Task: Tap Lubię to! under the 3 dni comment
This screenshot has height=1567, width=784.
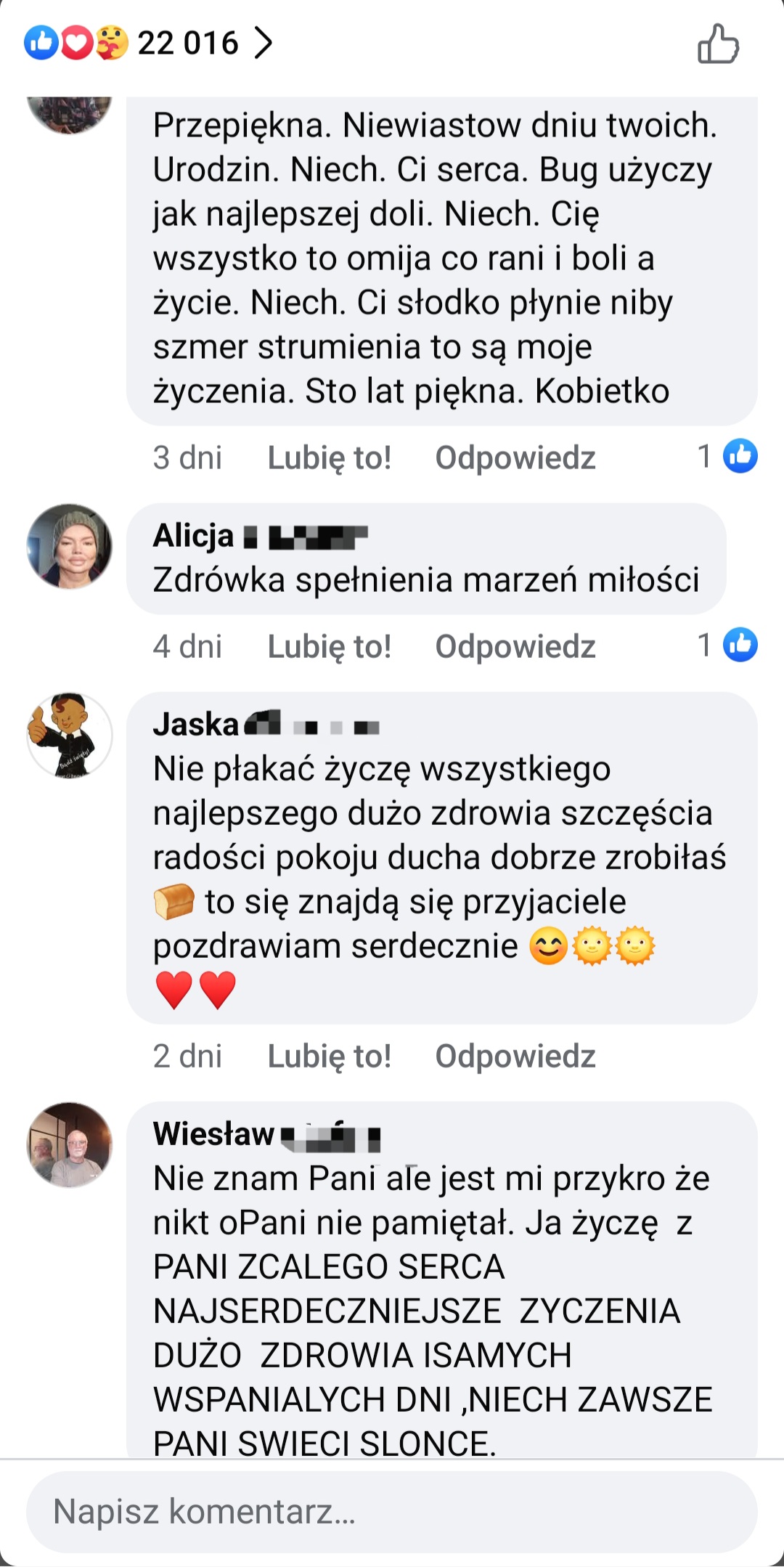Action: click(x=329, y=458)
